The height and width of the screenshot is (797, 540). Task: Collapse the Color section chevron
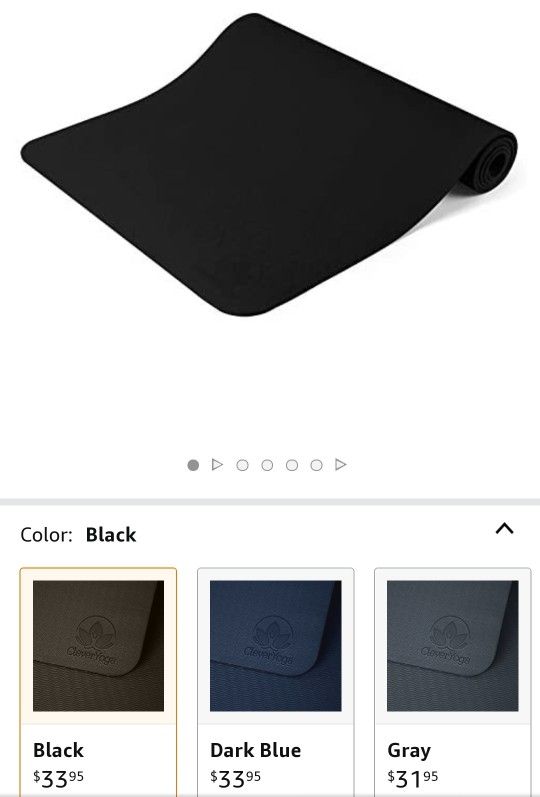(x=504, y=529)
